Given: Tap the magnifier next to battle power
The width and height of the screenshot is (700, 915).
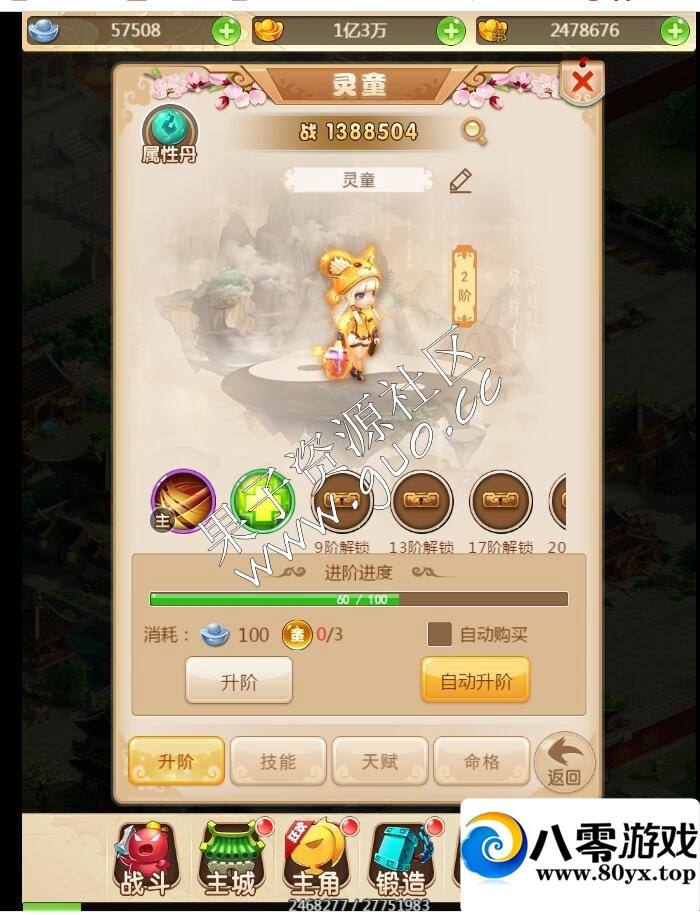Looking at the screenshot, I should (x=473, y=131).
